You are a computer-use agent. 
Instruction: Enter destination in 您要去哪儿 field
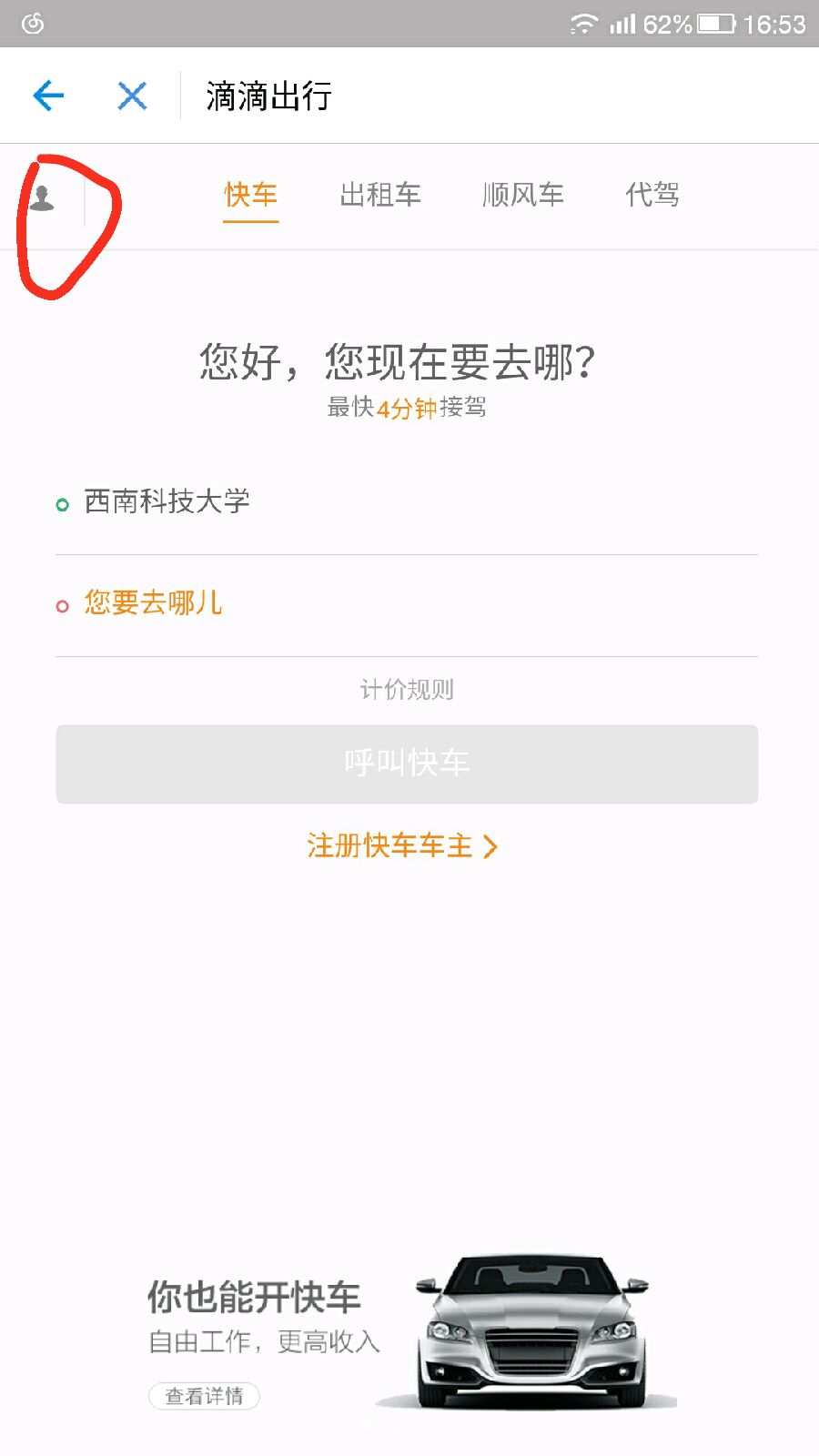coord(407,604)
